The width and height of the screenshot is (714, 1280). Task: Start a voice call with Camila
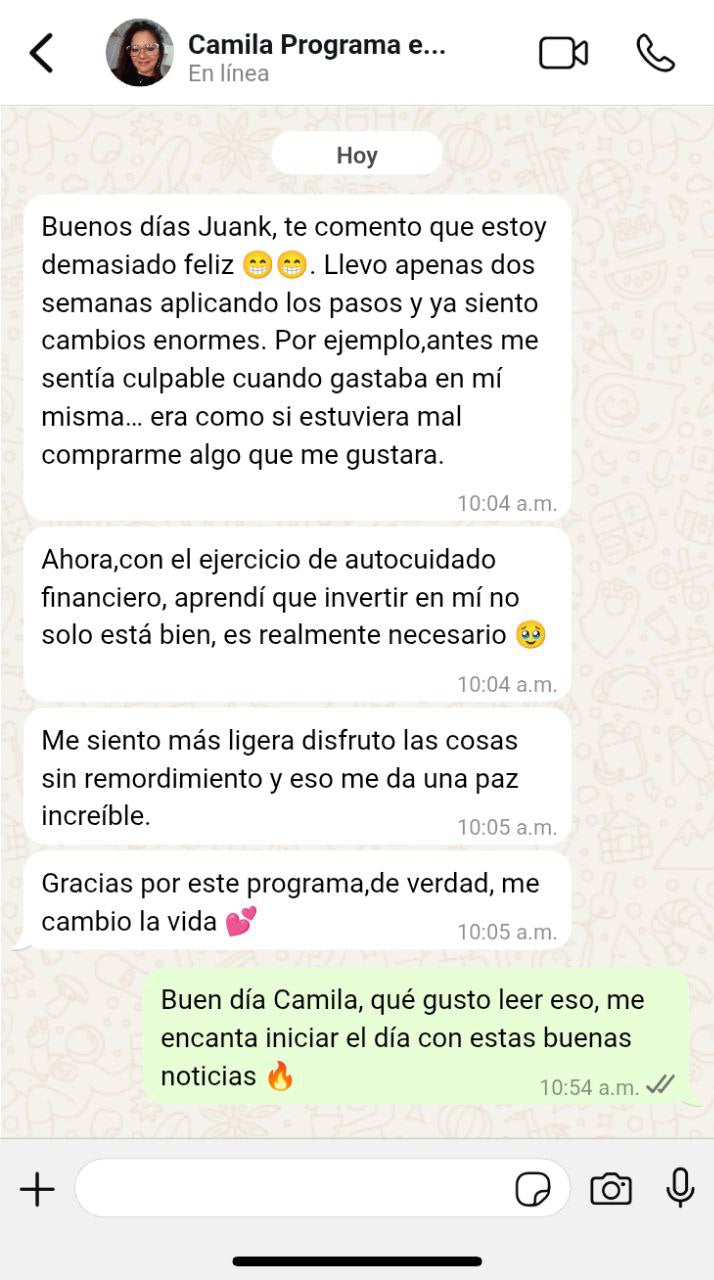(x=655, y=53)
